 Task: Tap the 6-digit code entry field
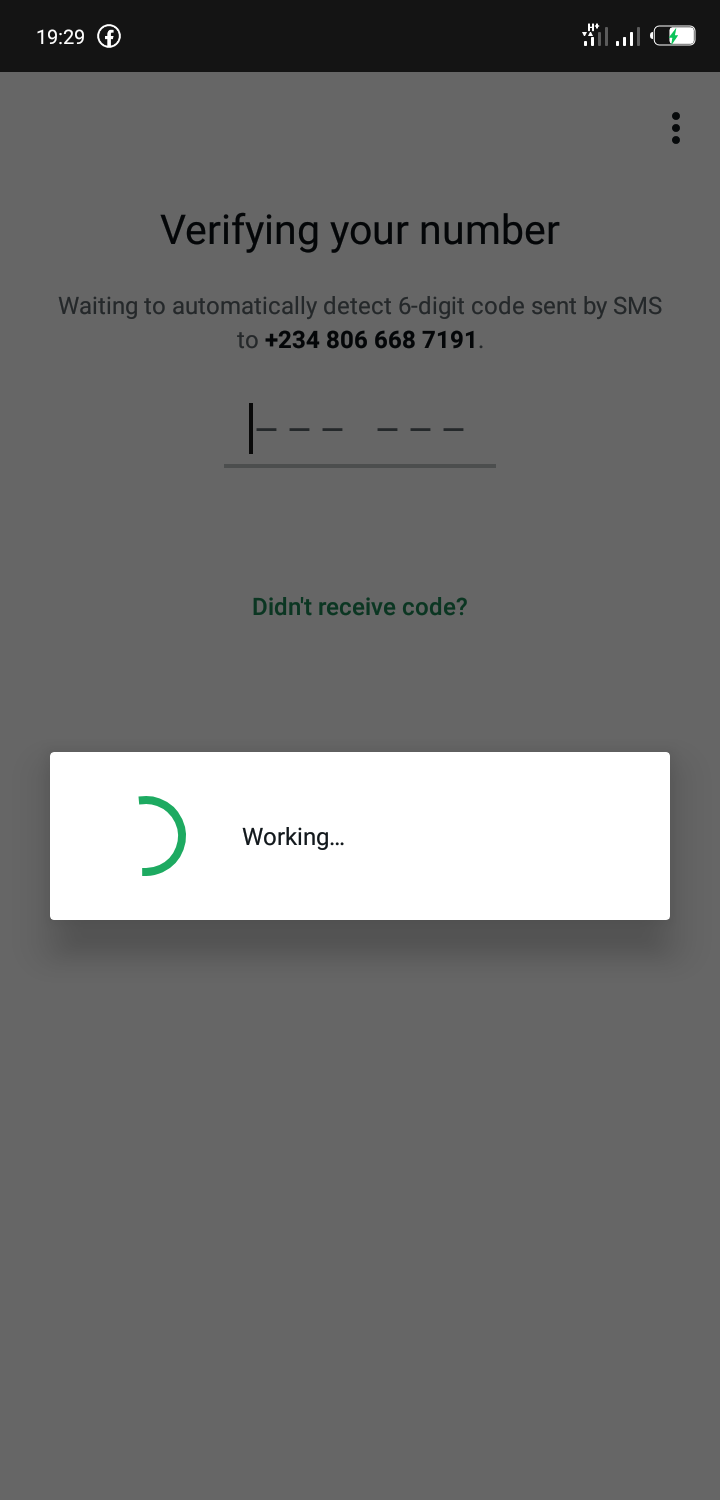click(x=360, y=430)
